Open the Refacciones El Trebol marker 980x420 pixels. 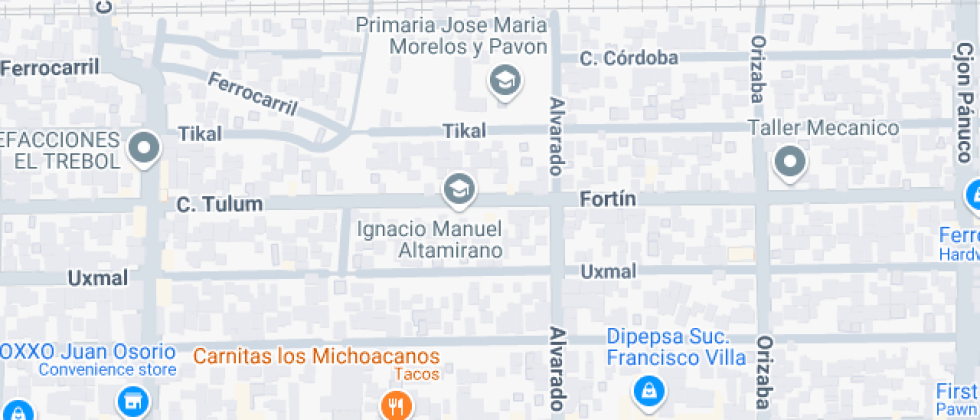coord(146,149)
